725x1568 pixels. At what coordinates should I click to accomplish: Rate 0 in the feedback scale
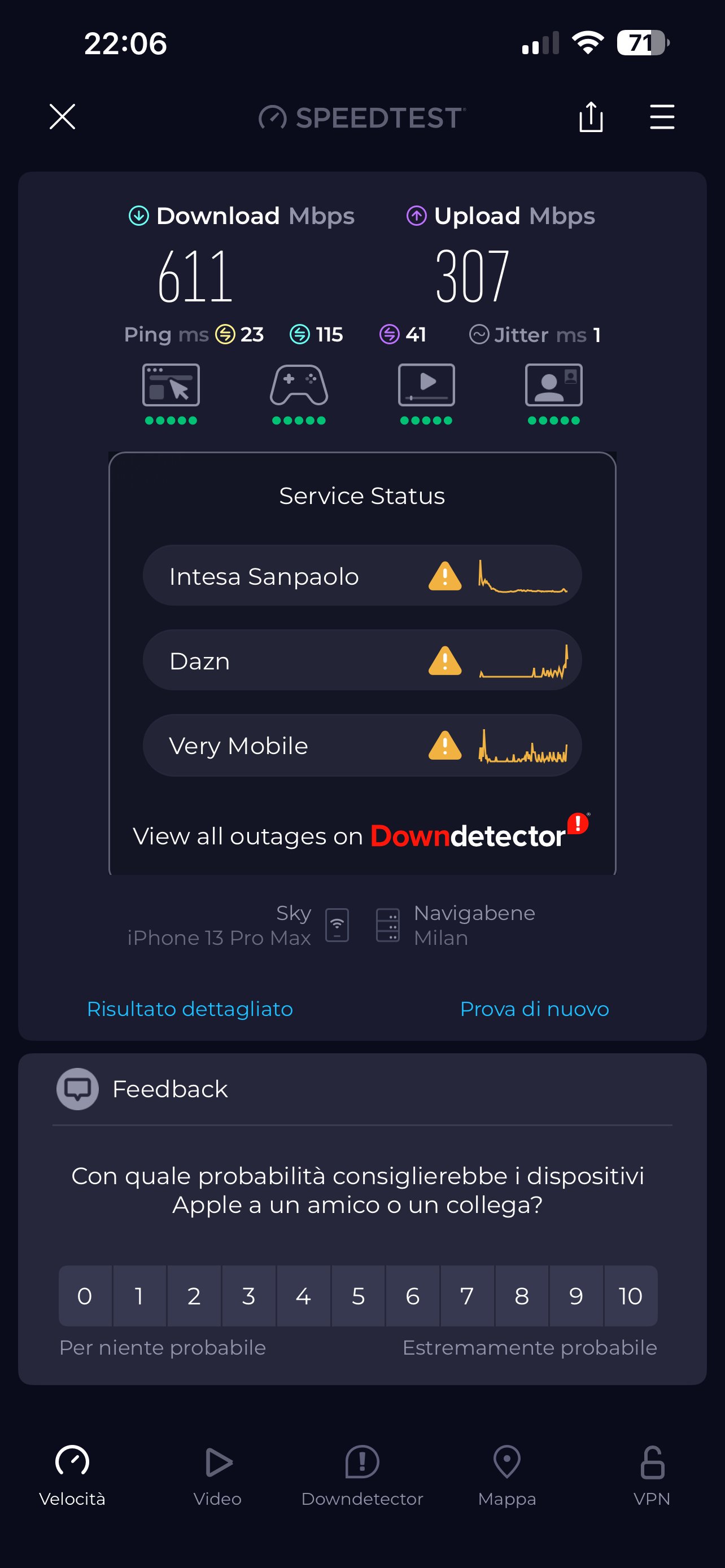point(85,1296)
